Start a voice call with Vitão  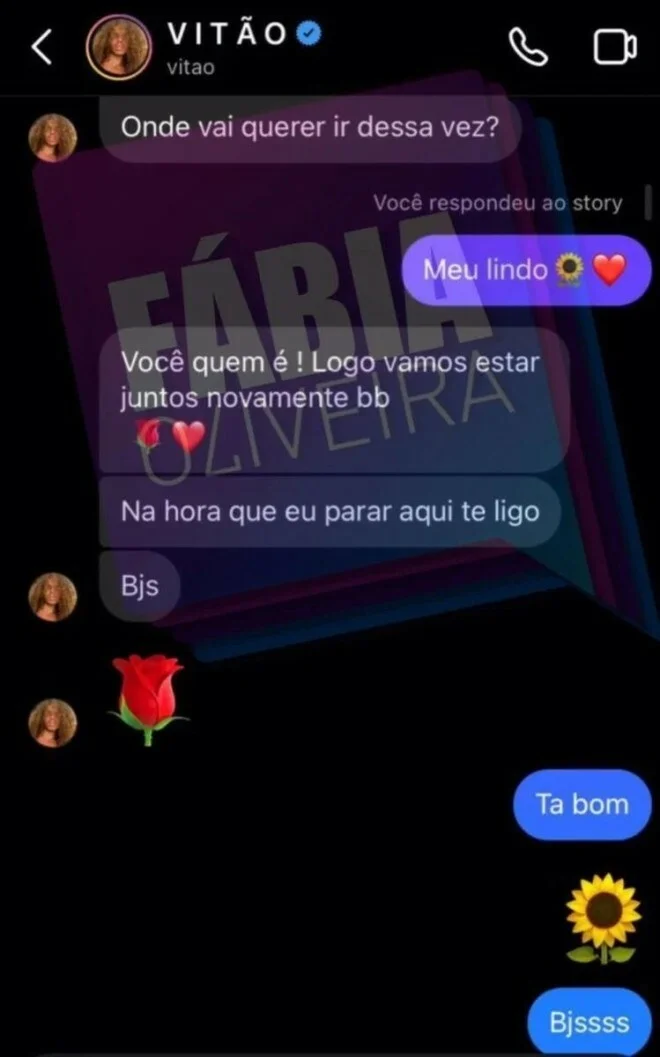coord(527,46)
